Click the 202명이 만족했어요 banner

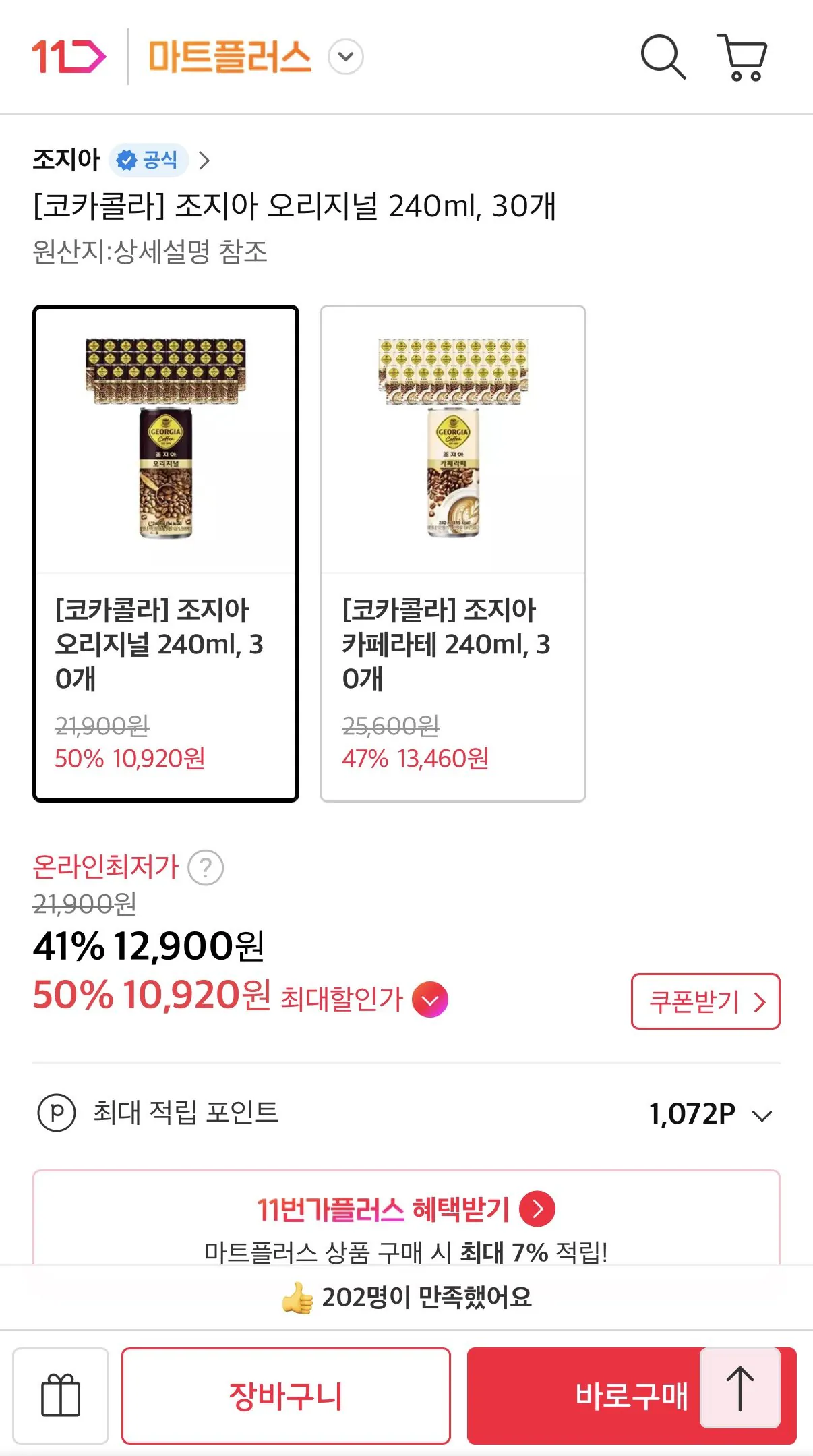[406, 1296]
